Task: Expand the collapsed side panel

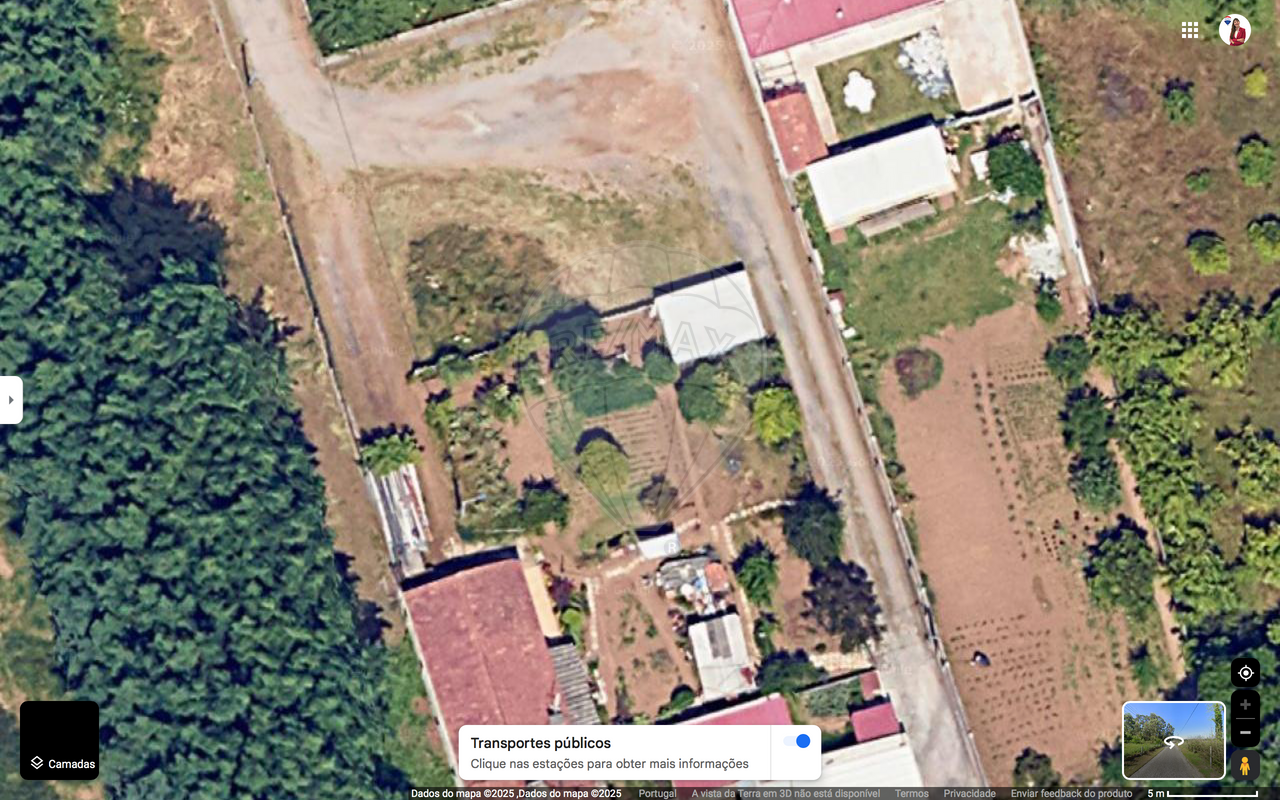Action: pos(11,400)
